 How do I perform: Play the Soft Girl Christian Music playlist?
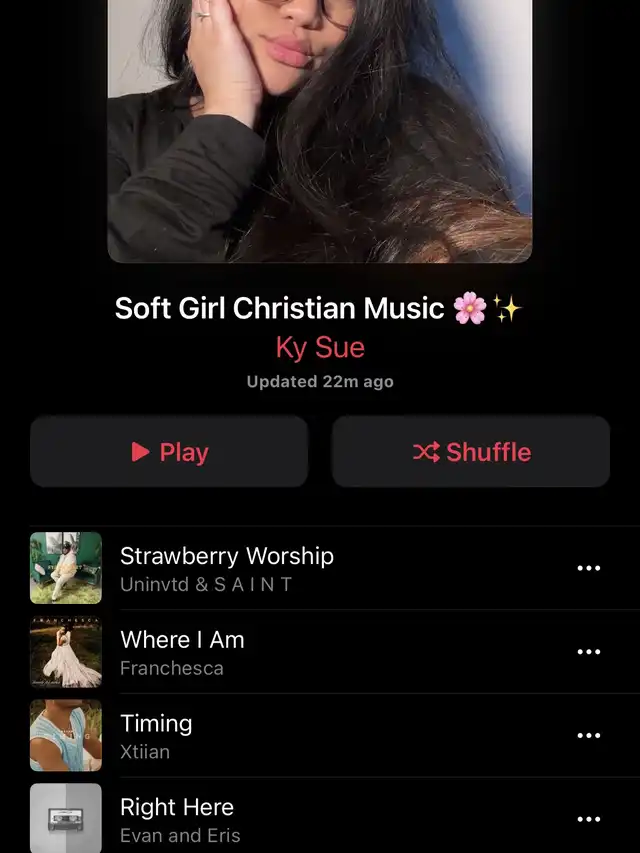point(169,452)
